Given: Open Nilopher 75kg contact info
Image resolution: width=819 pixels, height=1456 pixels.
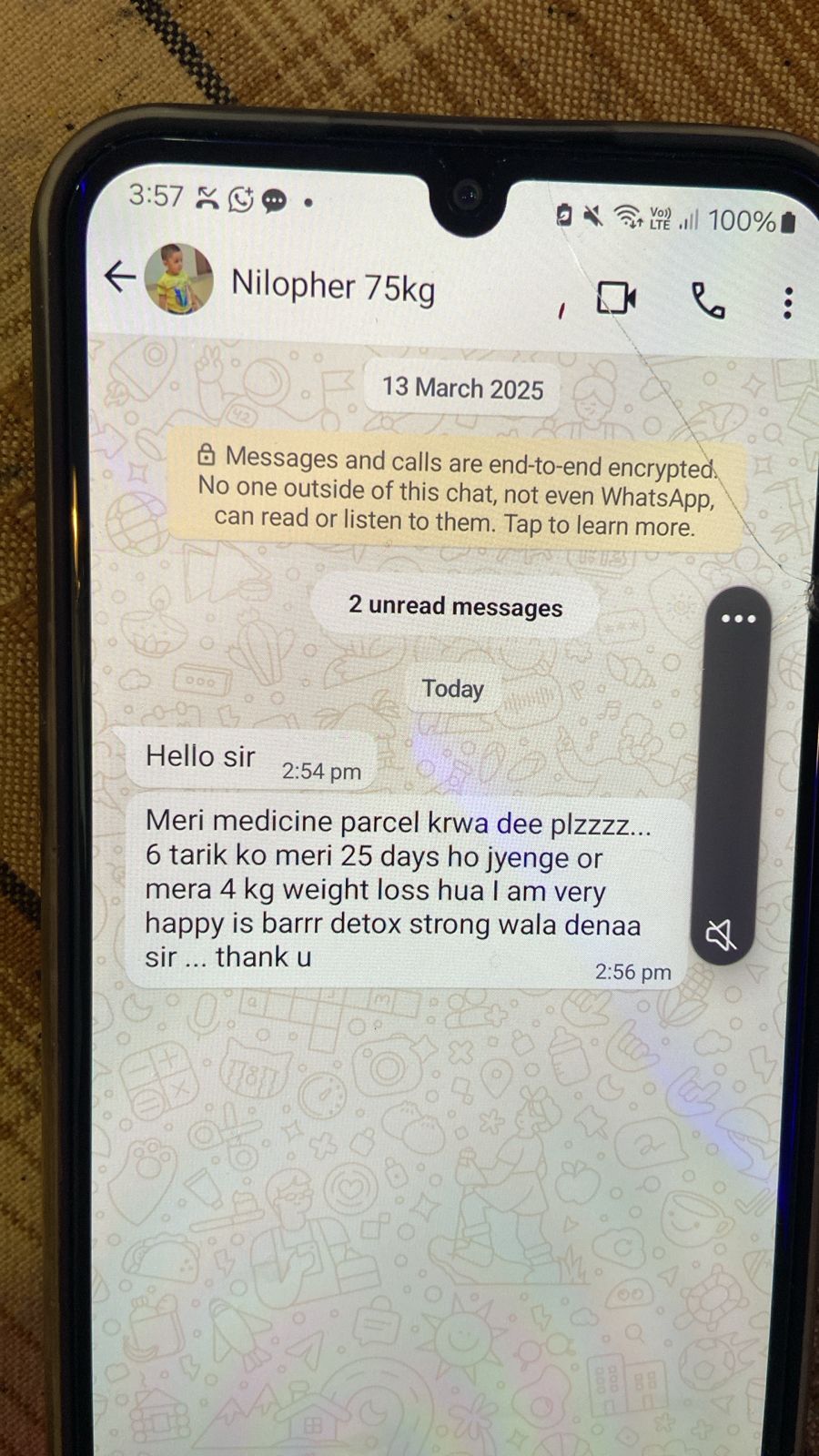Looking at the screenshot, I should click(333, 286).
